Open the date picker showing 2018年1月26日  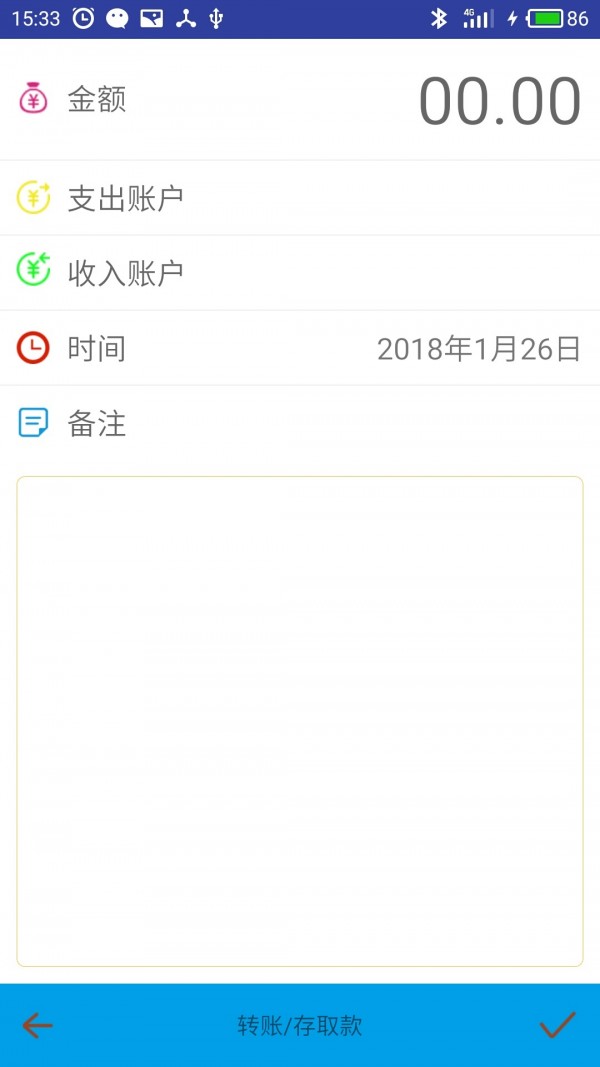coord(478,348)
